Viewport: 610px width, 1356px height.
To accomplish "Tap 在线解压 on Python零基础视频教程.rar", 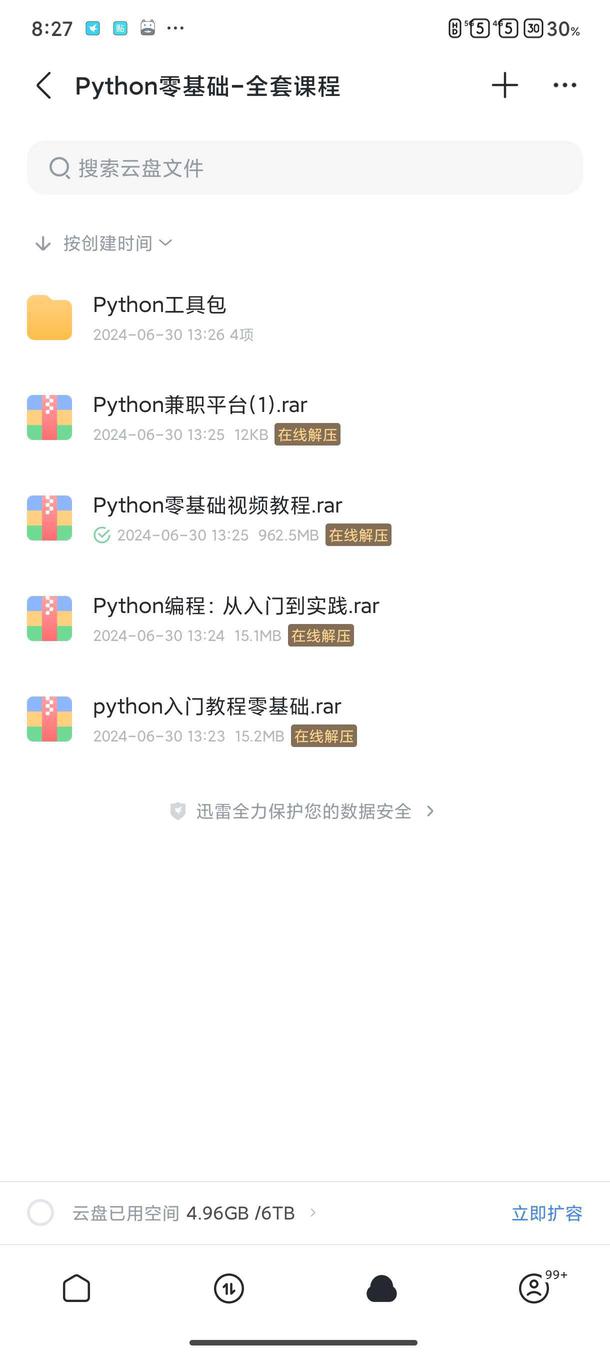I will (358, 535).
